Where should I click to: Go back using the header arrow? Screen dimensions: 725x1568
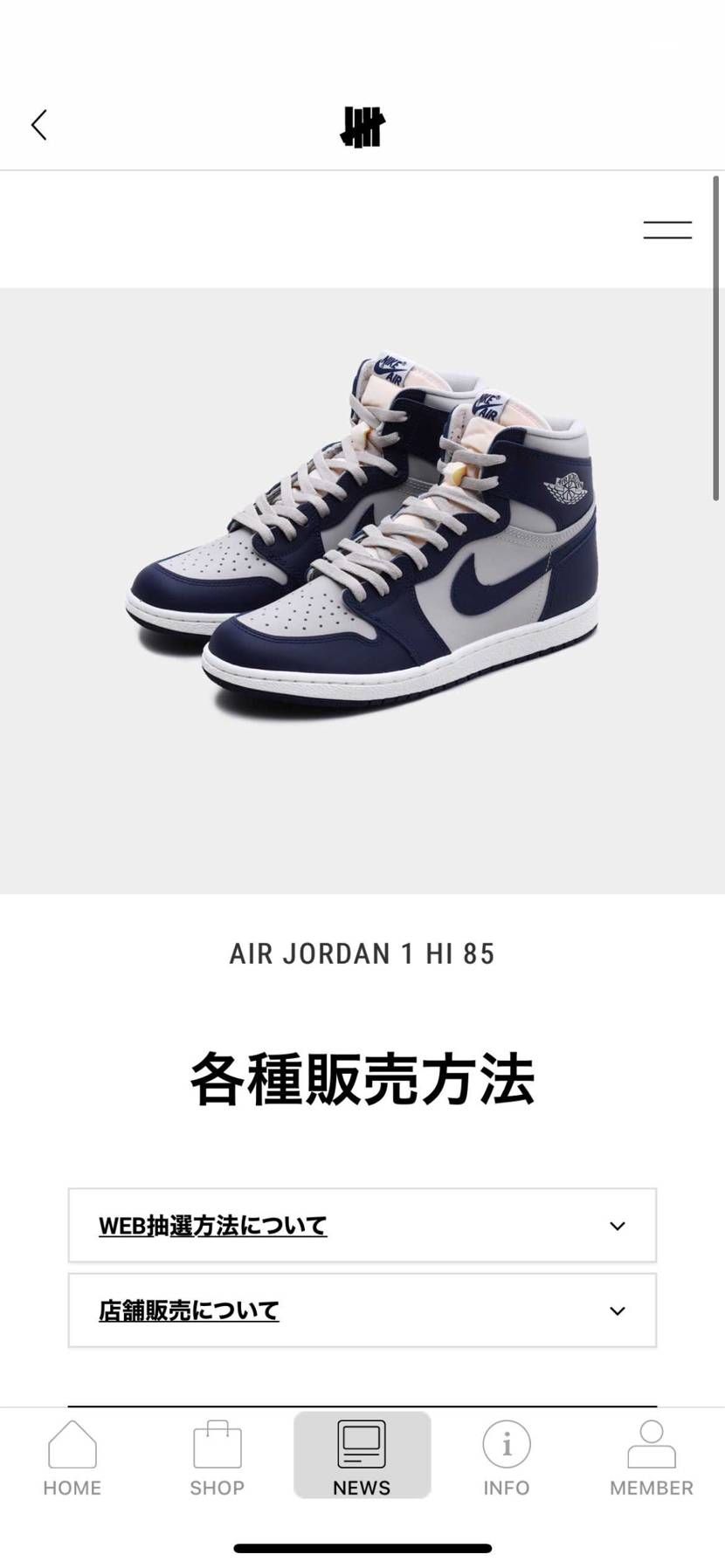coord(38,125)
